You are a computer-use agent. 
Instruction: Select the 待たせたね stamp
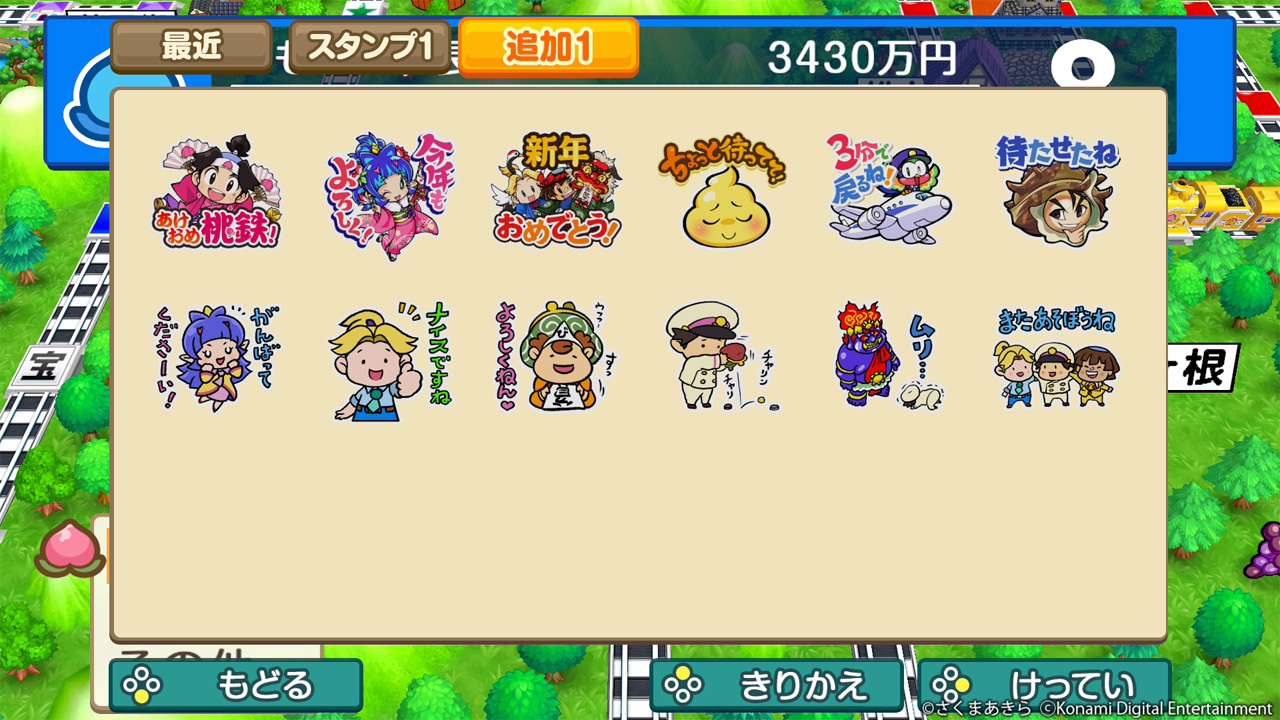[x=1057, y=192]
